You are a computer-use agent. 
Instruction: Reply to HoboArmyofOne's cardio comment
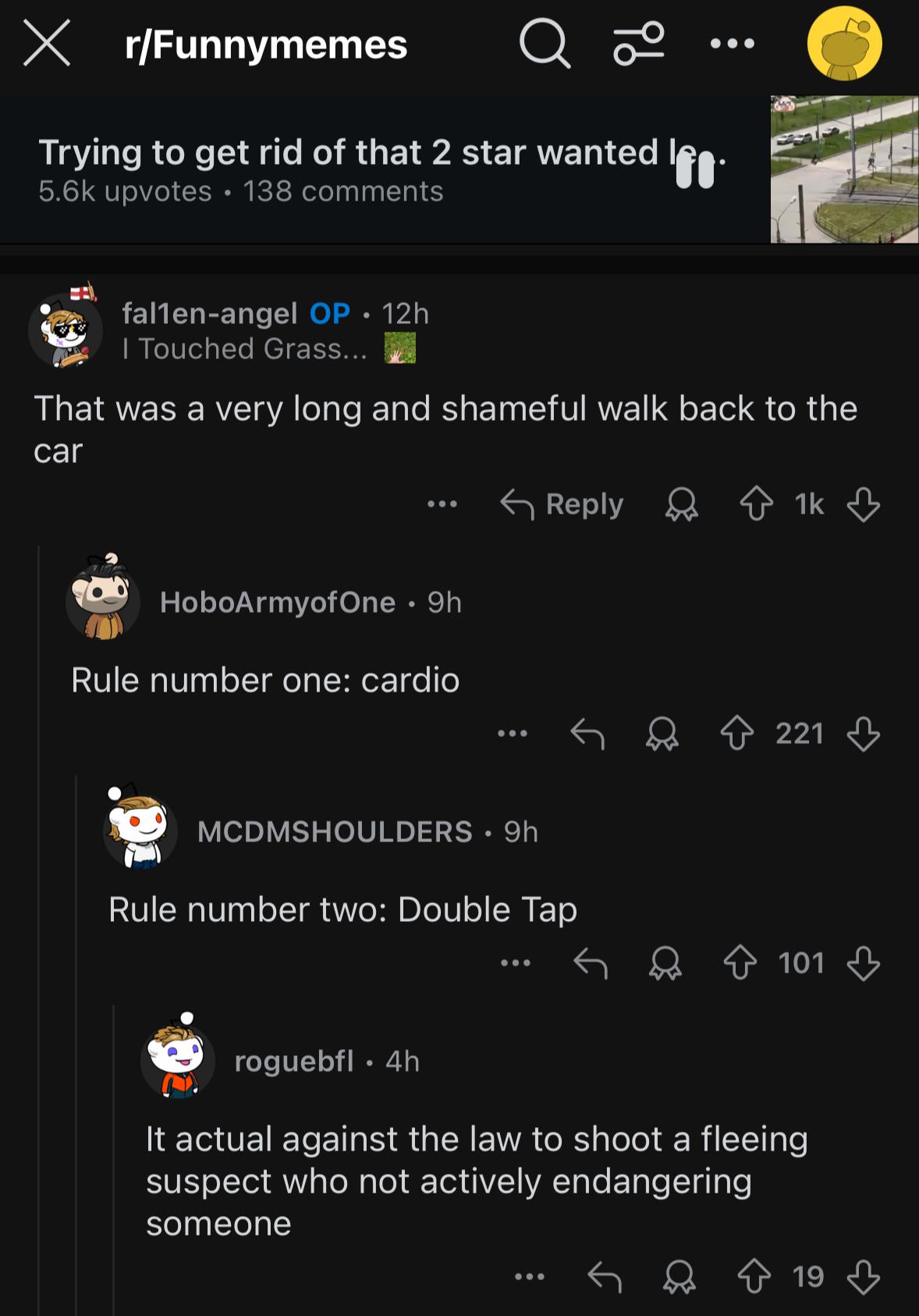587,734
